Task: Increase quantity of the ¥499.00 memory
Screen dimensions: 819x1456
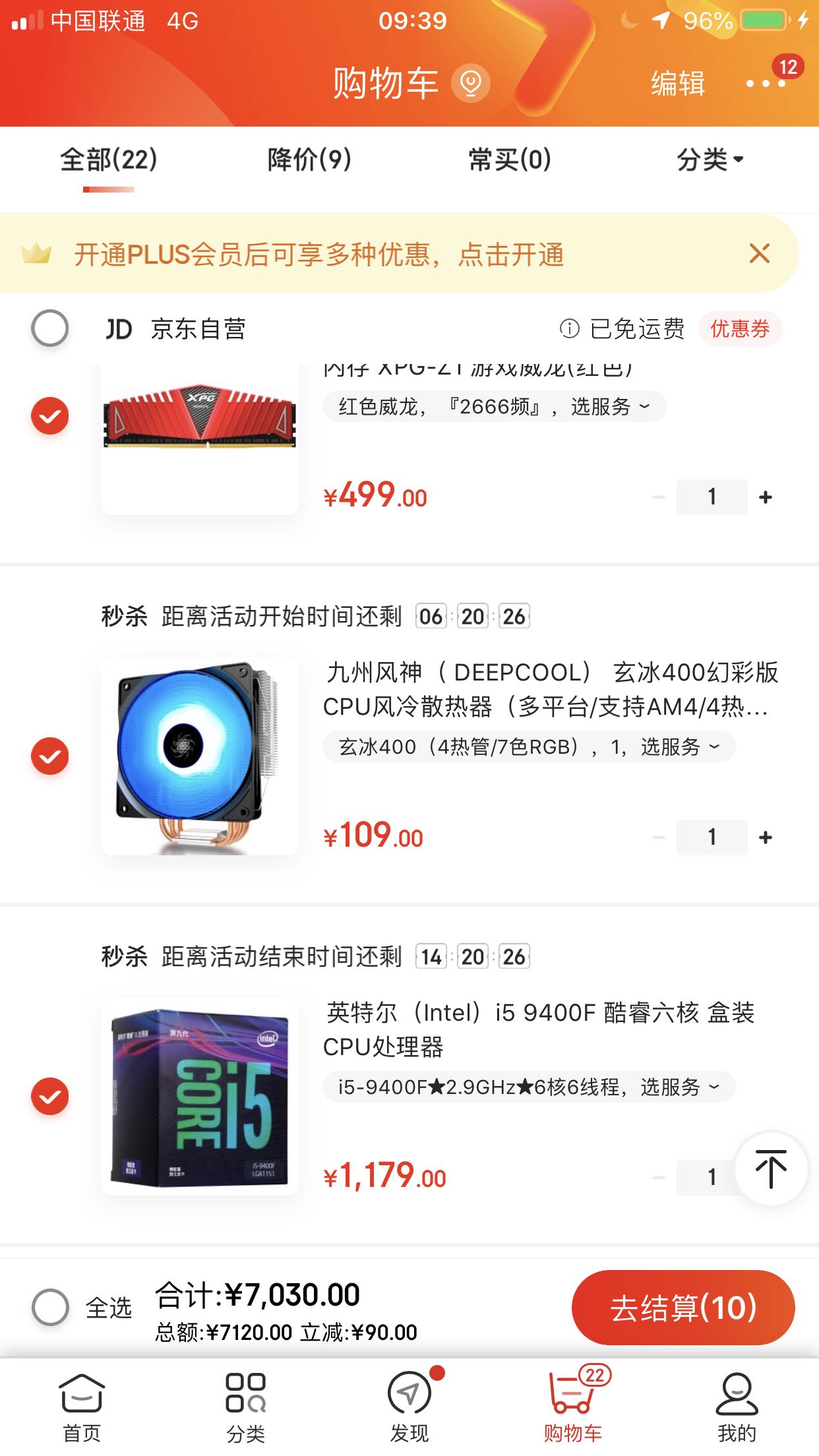Action: click(x=766, y=497)
